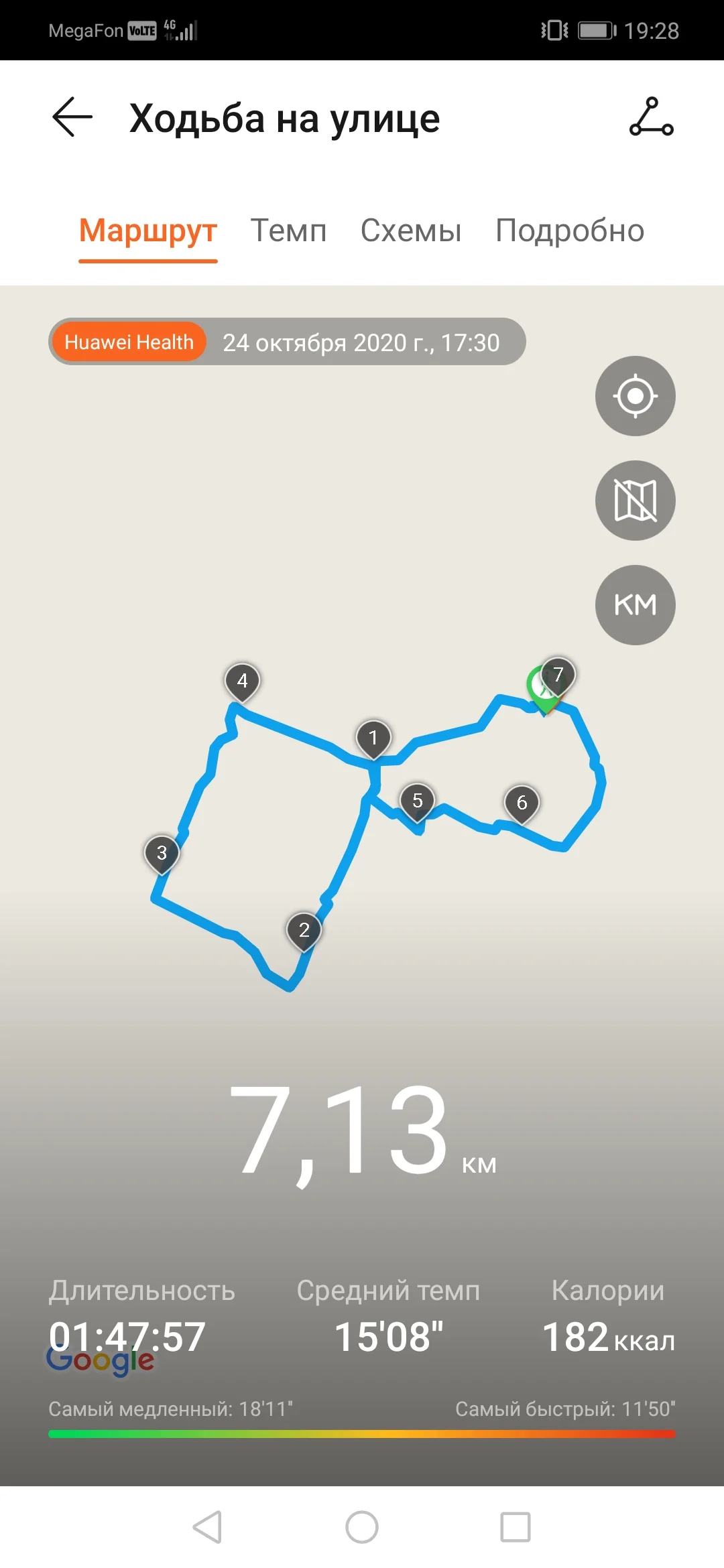Go back using the top-left arrow
Viewport: 724px width, 1568px height.
pos(72,117)
